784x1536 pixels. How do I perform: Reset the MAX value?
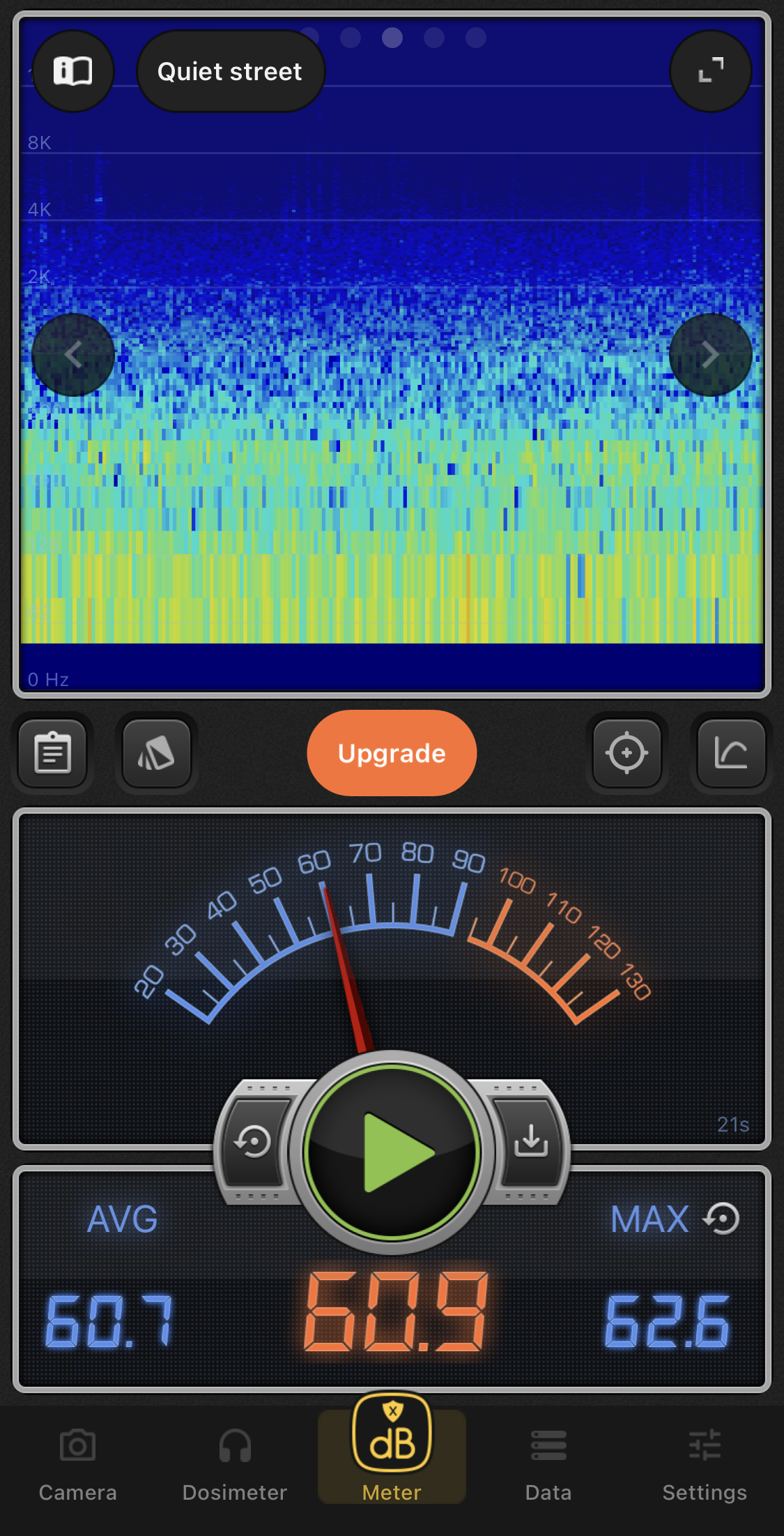tap(722, 1219)
